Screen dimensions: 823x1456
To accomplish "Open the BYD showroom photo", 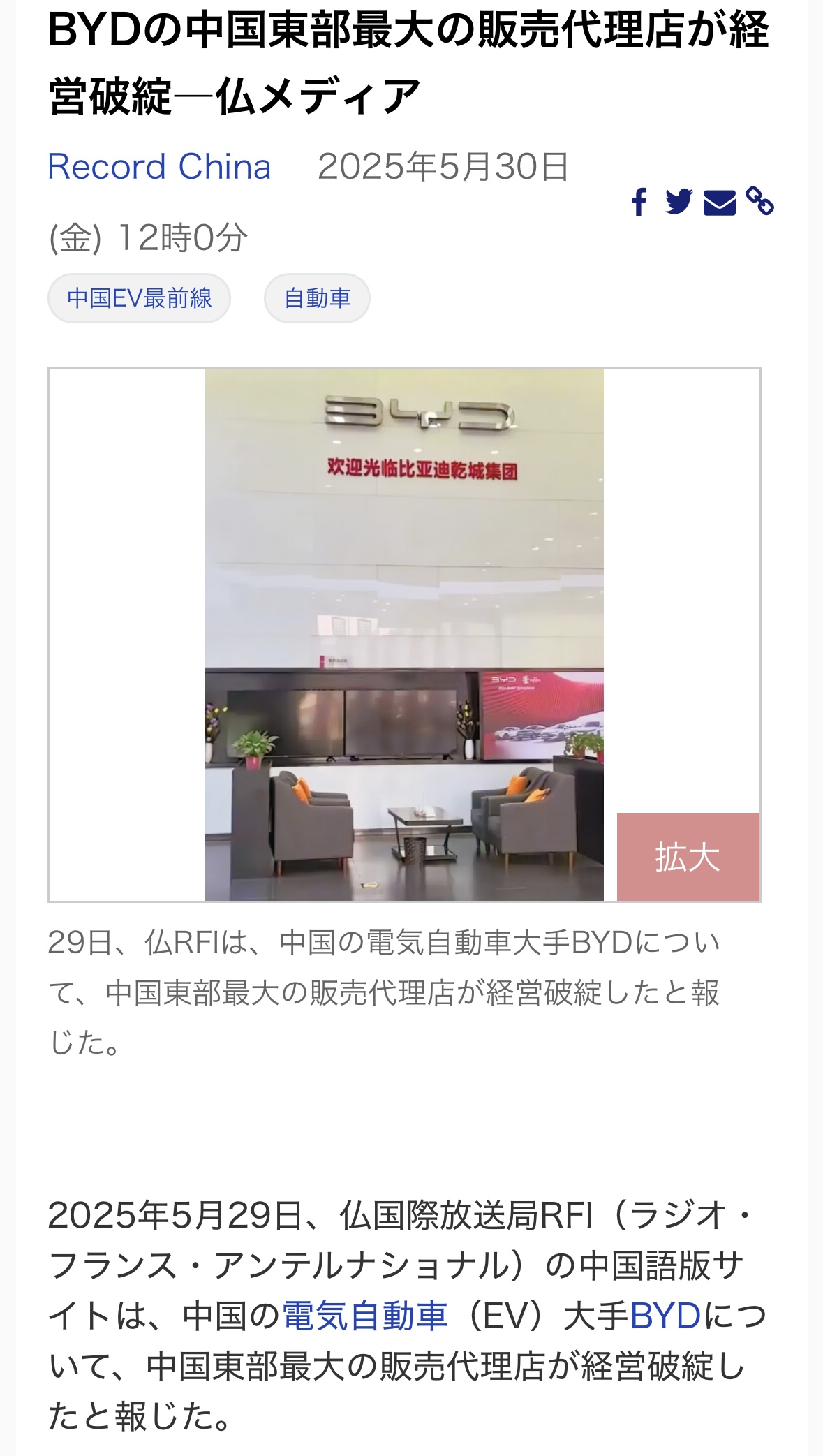I will point(404,635).
